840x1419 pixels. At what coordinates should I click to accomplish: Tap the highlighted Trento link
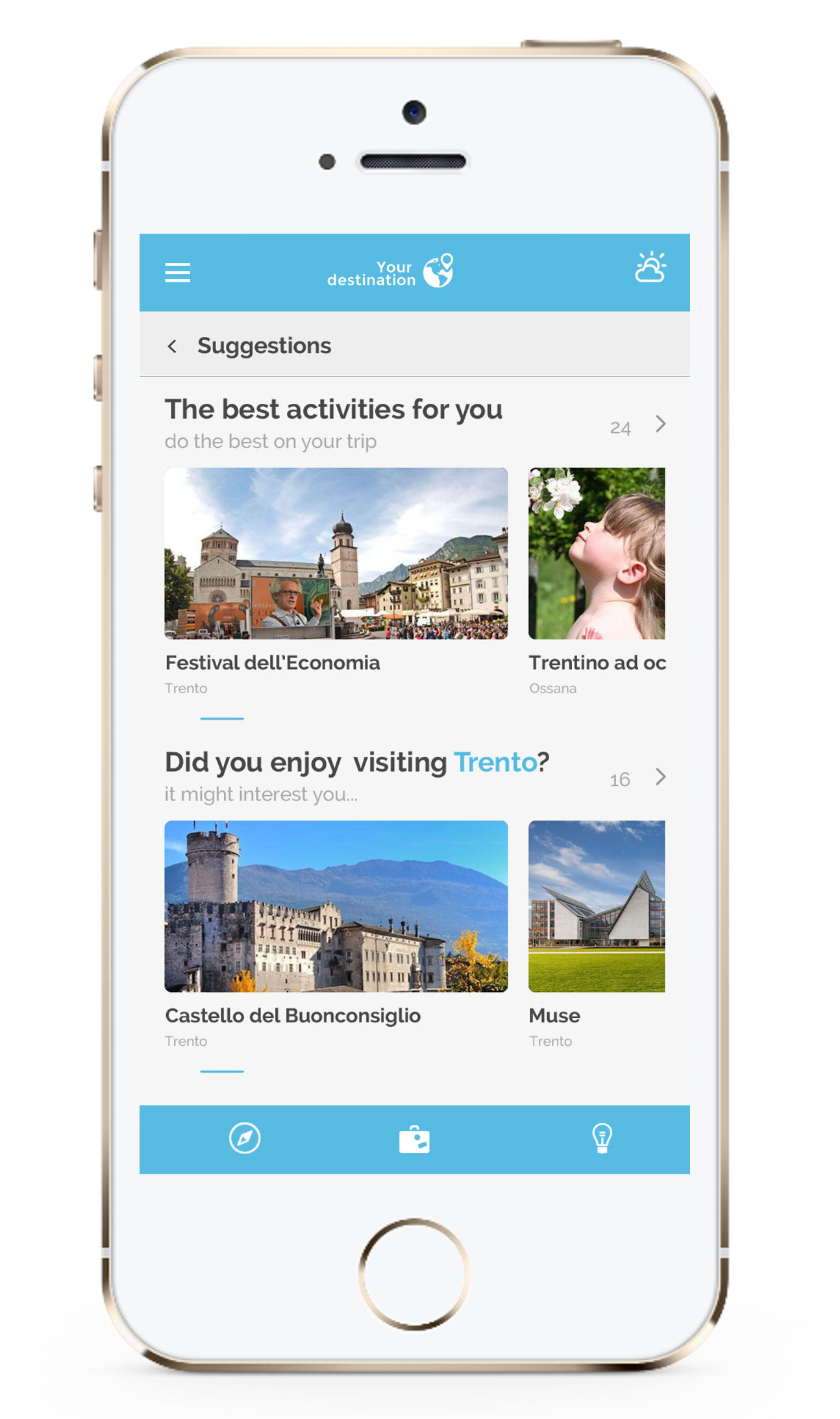click(x=495, y=762)
